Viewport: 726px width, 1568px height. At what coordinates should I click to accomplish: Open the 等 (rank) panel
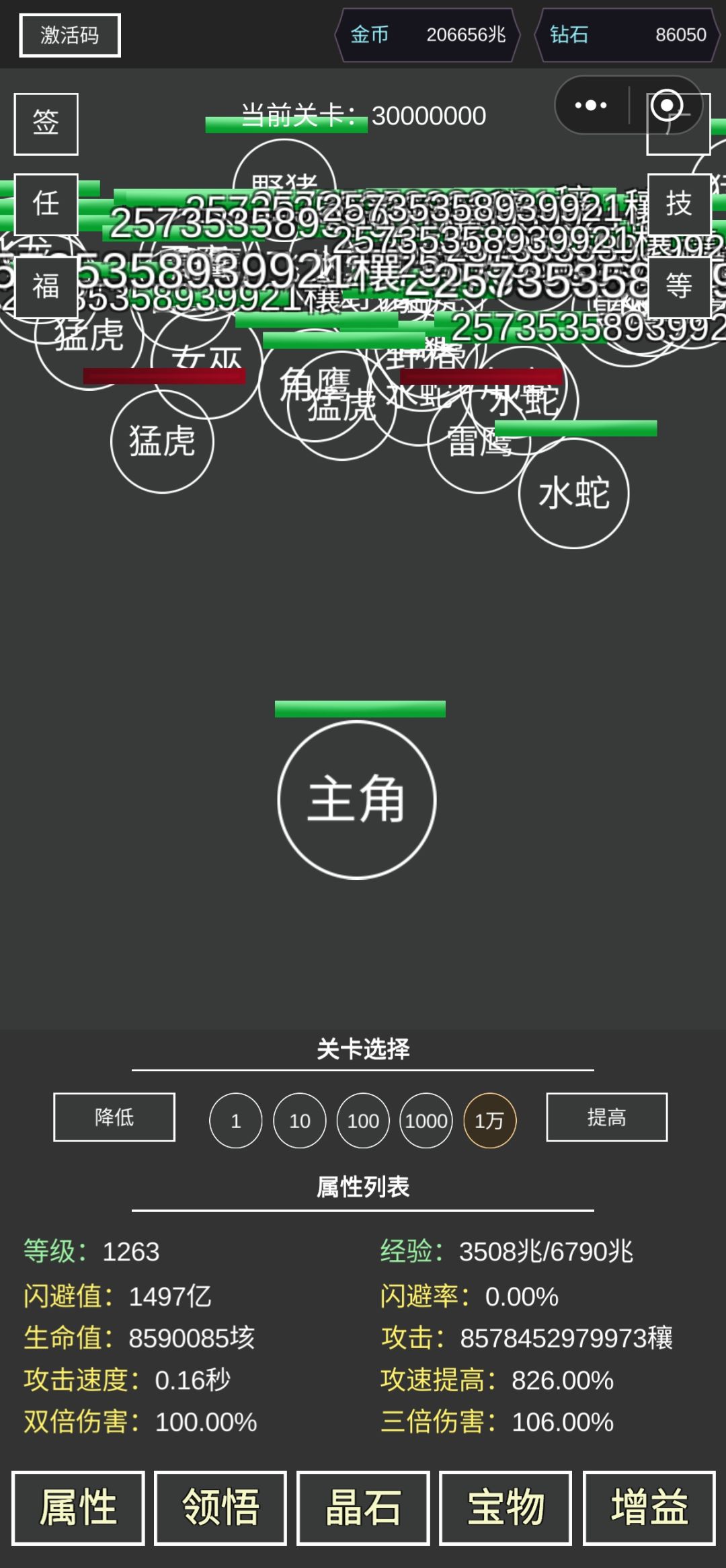tap(680, 285)
